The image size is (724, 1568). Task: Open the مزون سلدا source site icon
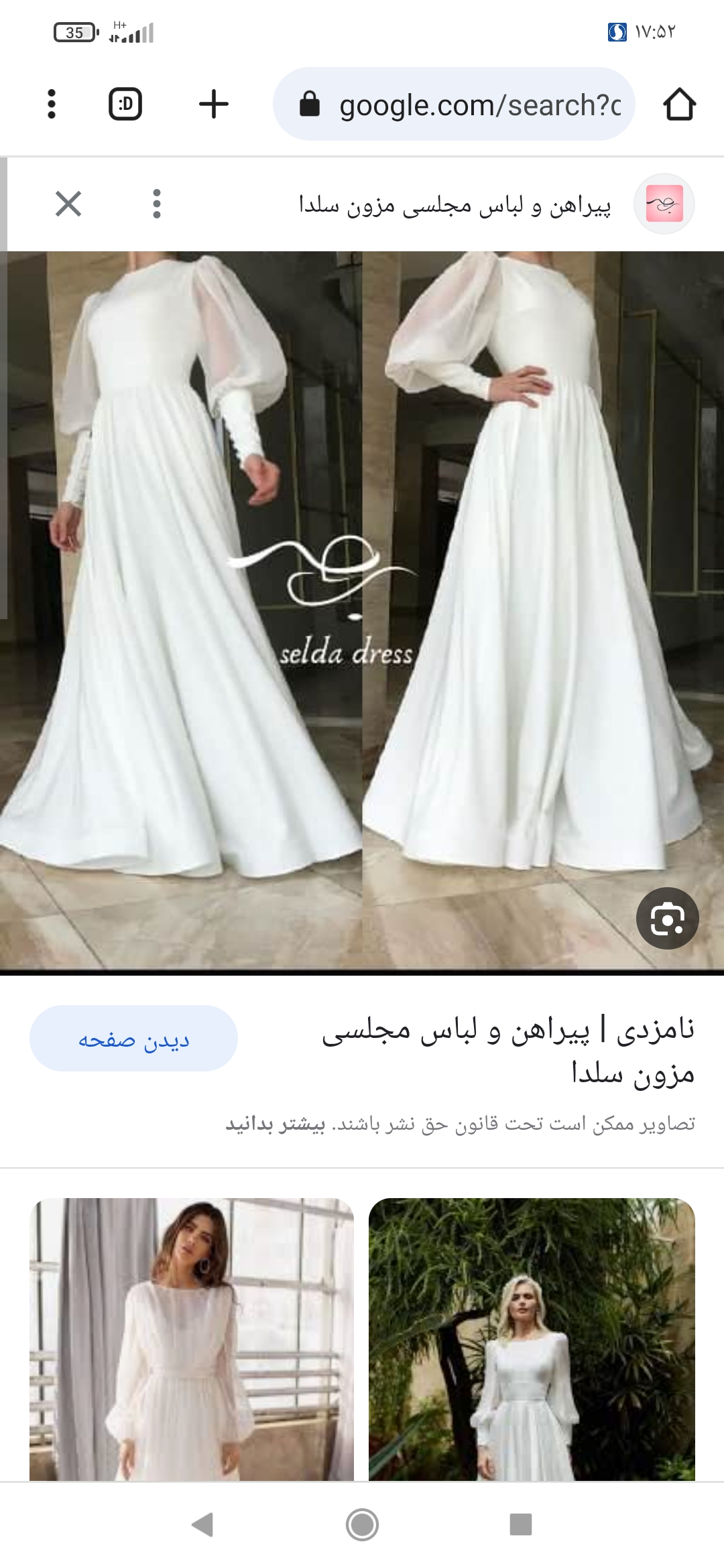[x=664, y=204]
